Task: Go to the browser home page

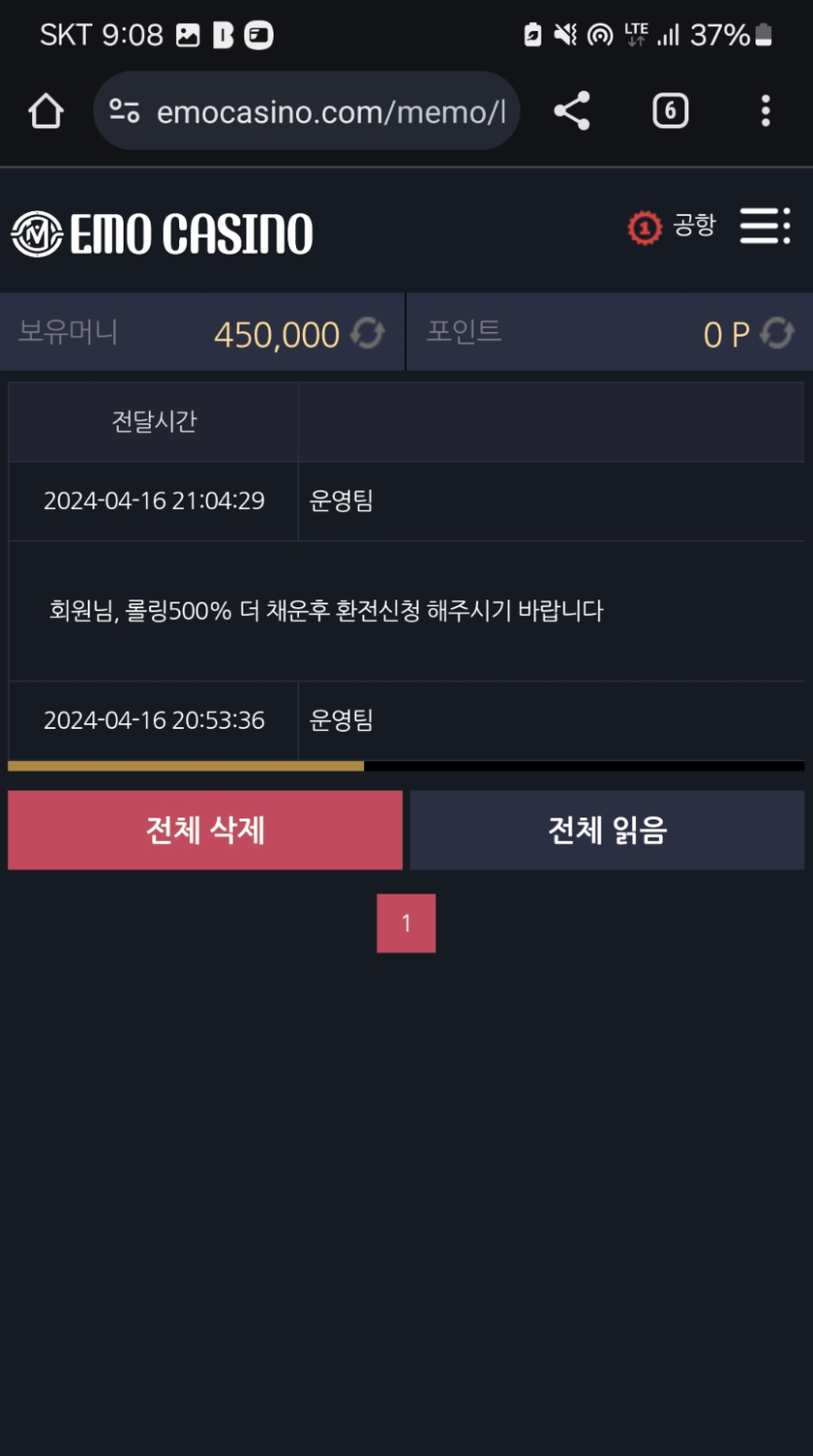Action: click(46, 111)
